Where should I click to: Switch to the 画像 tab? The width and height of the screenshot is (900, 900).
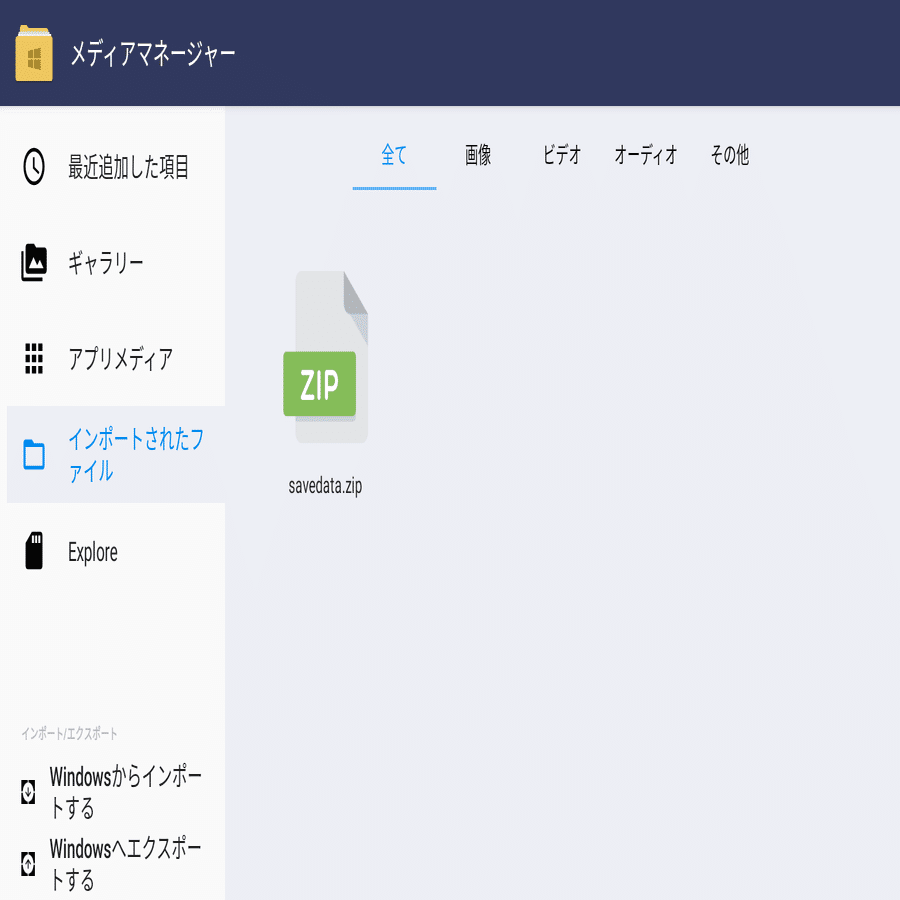(478, 156)
